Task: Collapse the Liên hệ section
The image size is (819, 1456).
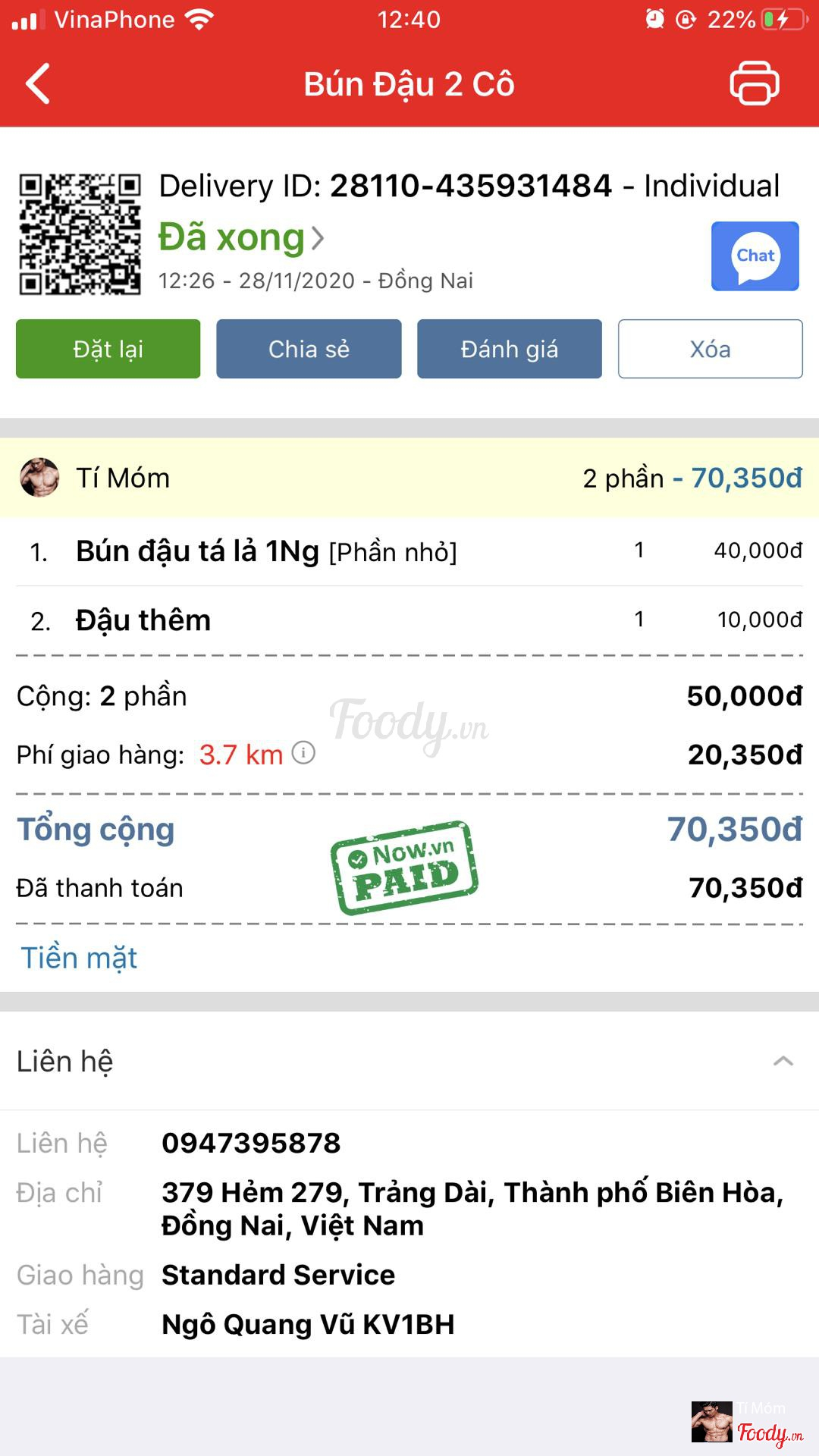Action: 783,1061
